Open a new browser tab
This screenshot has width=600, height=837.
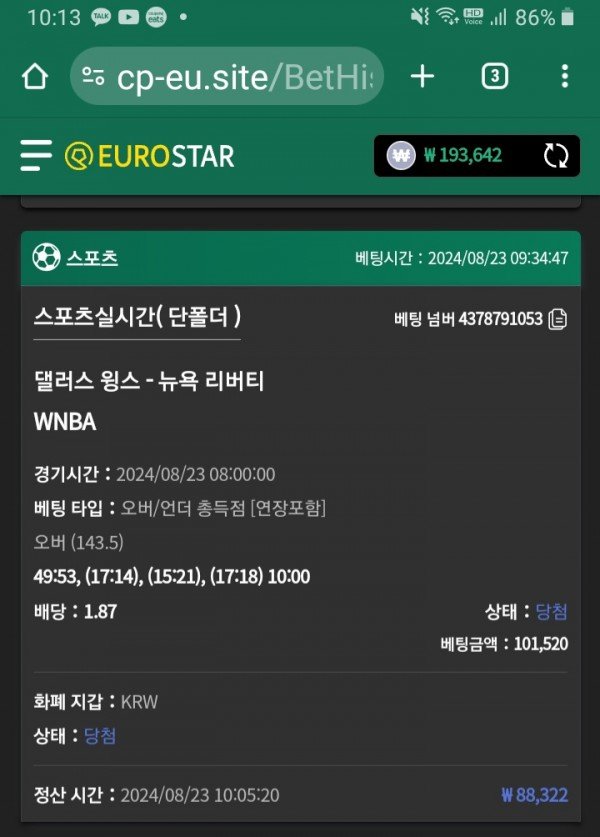(x=423, y=76)
